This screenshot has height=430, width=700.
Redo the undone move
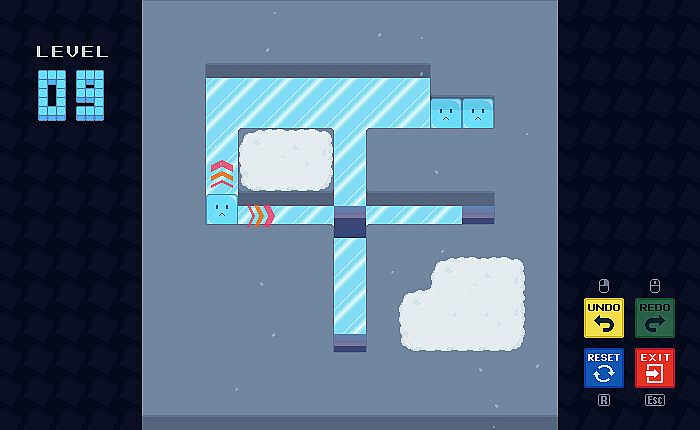[x=654, y=318]
